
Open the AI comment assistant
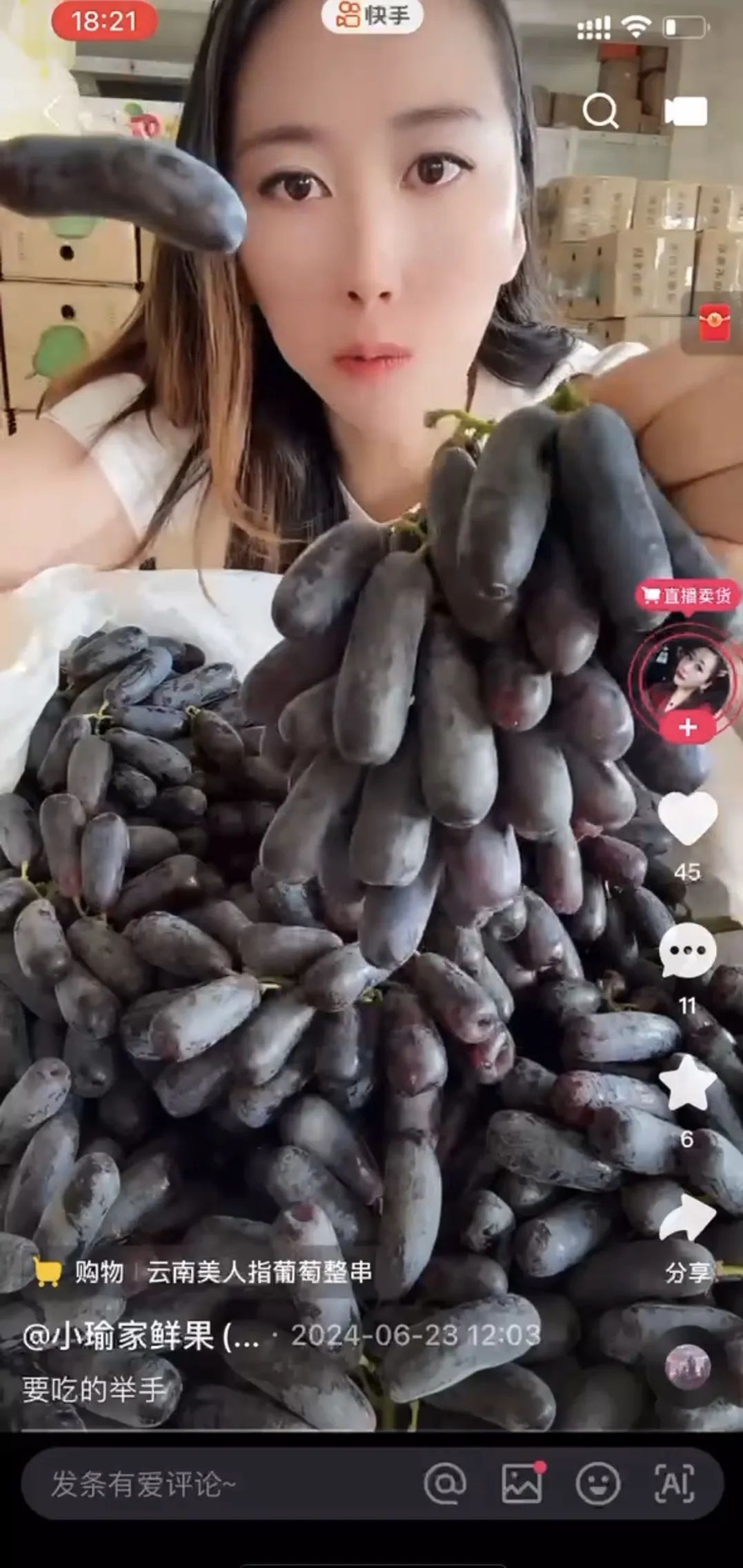click(x=674, y=1484)
